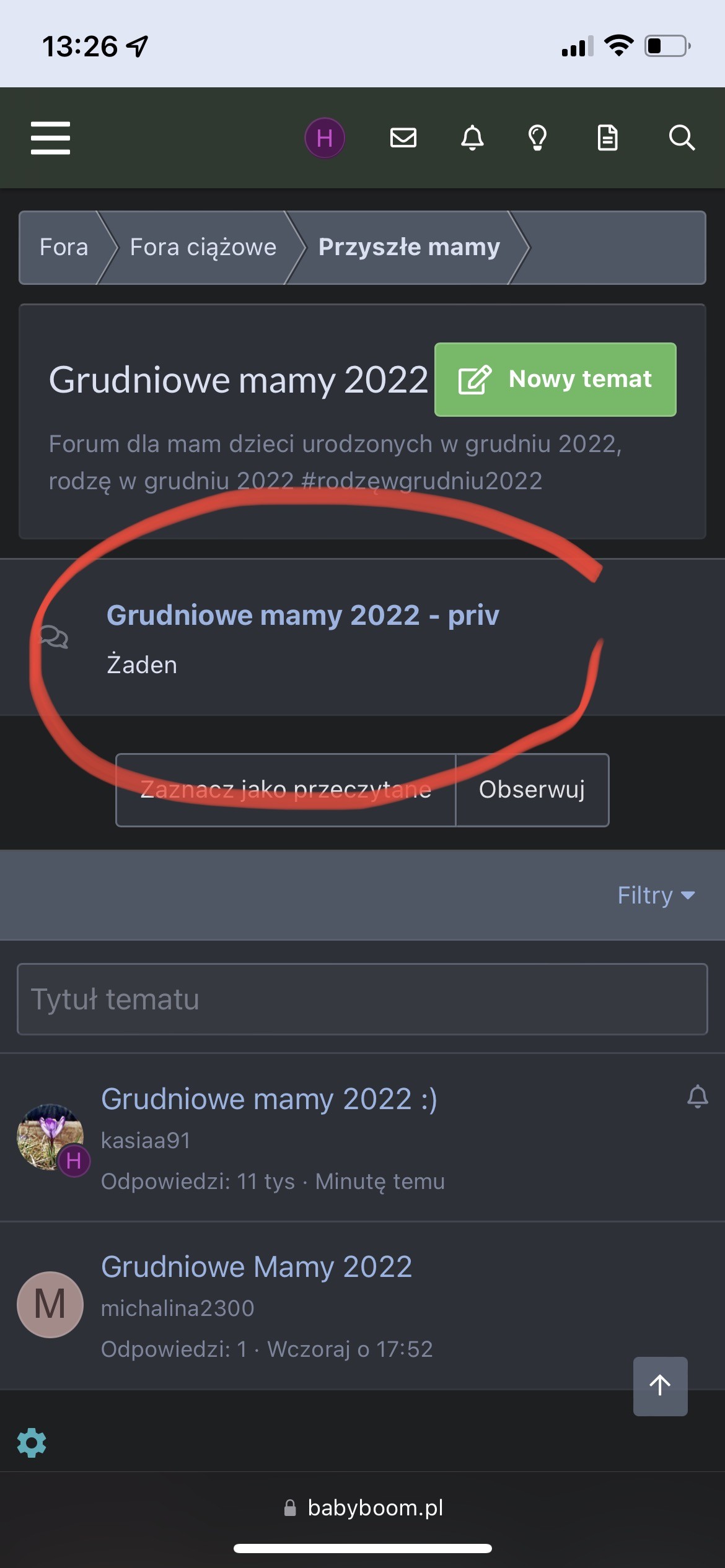
Task: Open Przyszłe mamy breadcrumb
Action: (x=409, y=247)
